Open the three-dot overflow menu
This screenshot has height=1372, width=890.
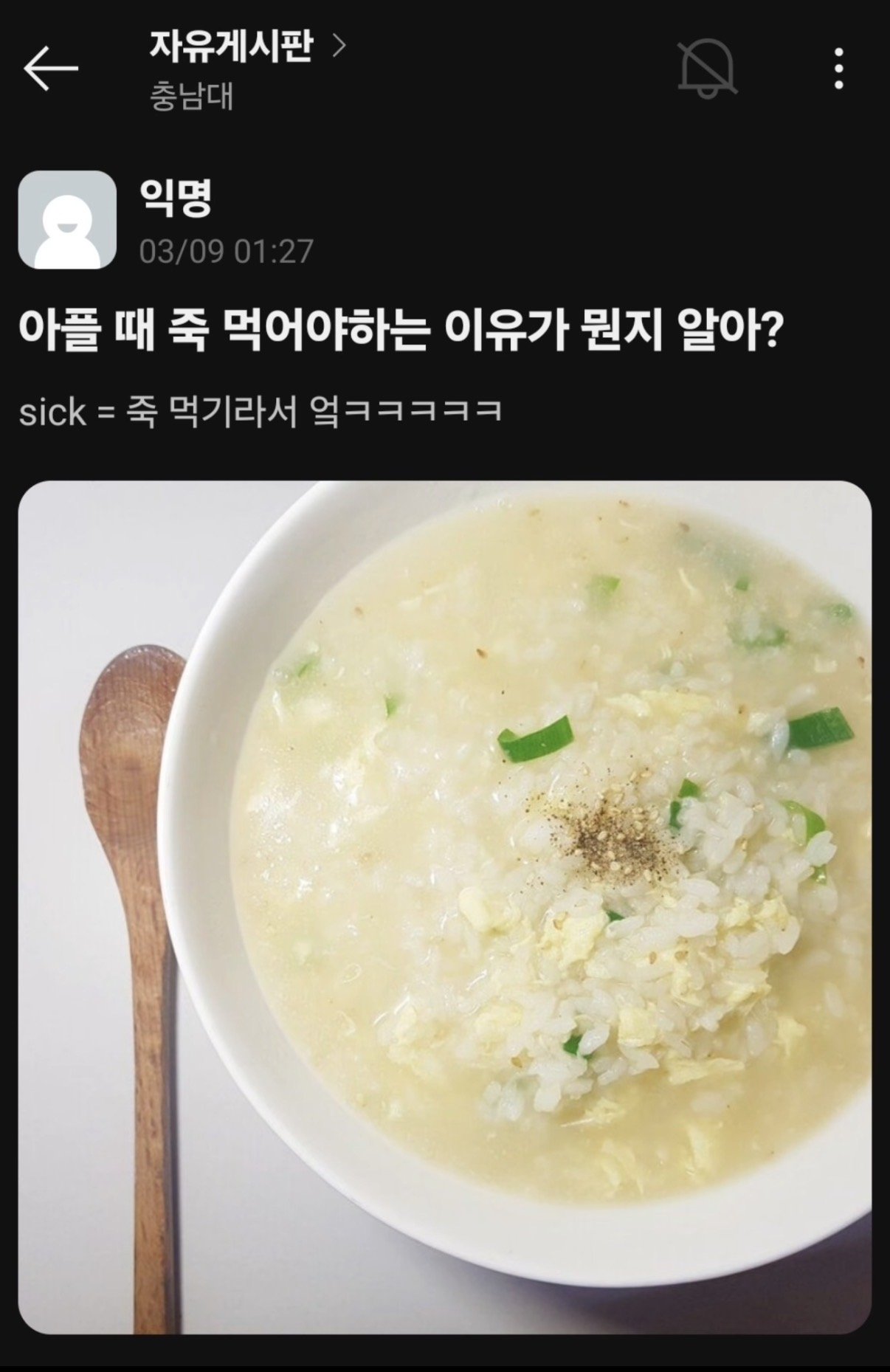(x=838, y=69)
